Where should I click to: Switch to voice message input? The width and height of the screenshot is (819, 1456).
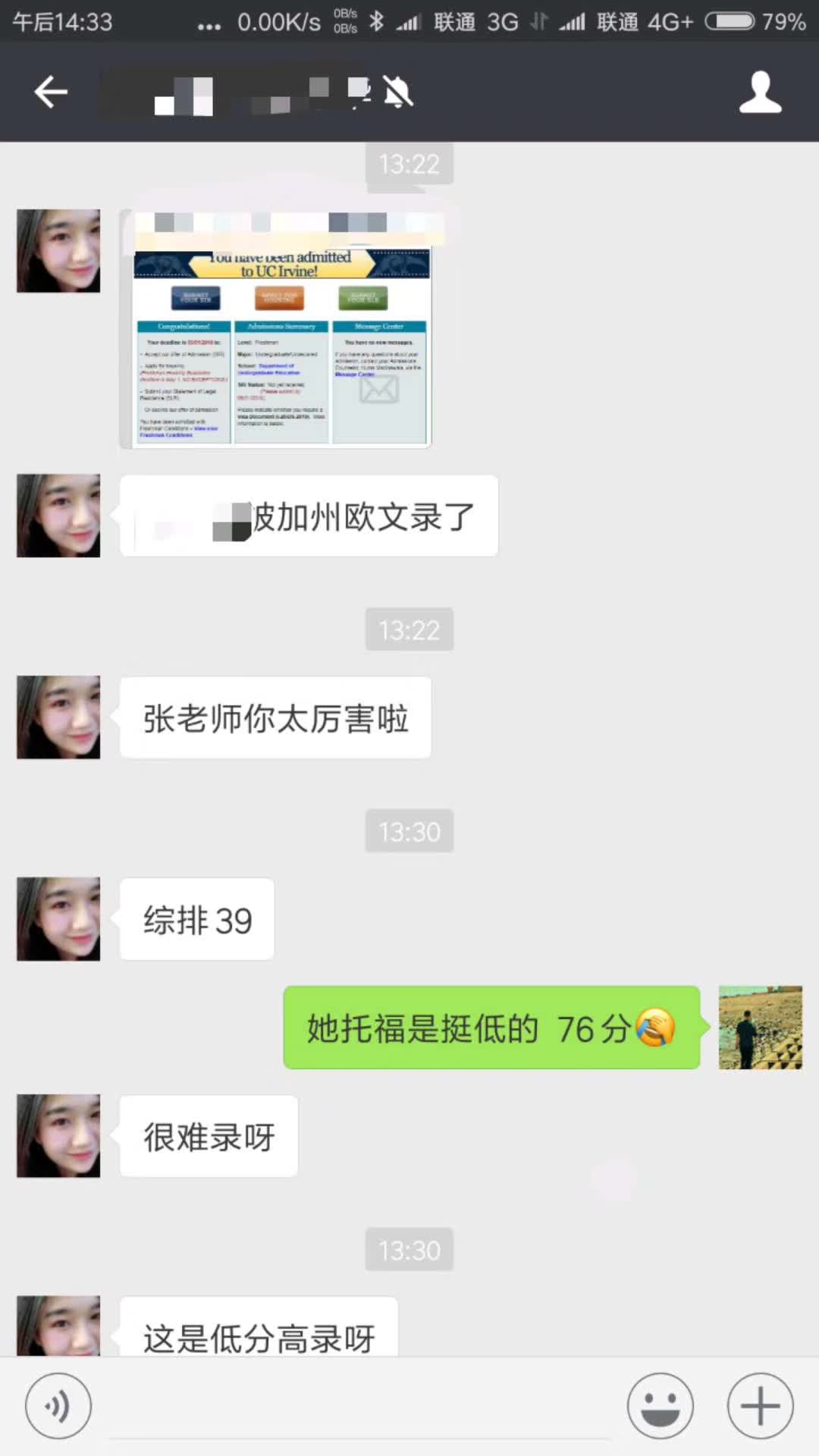pyautogui.click(x=58, y=1405)
